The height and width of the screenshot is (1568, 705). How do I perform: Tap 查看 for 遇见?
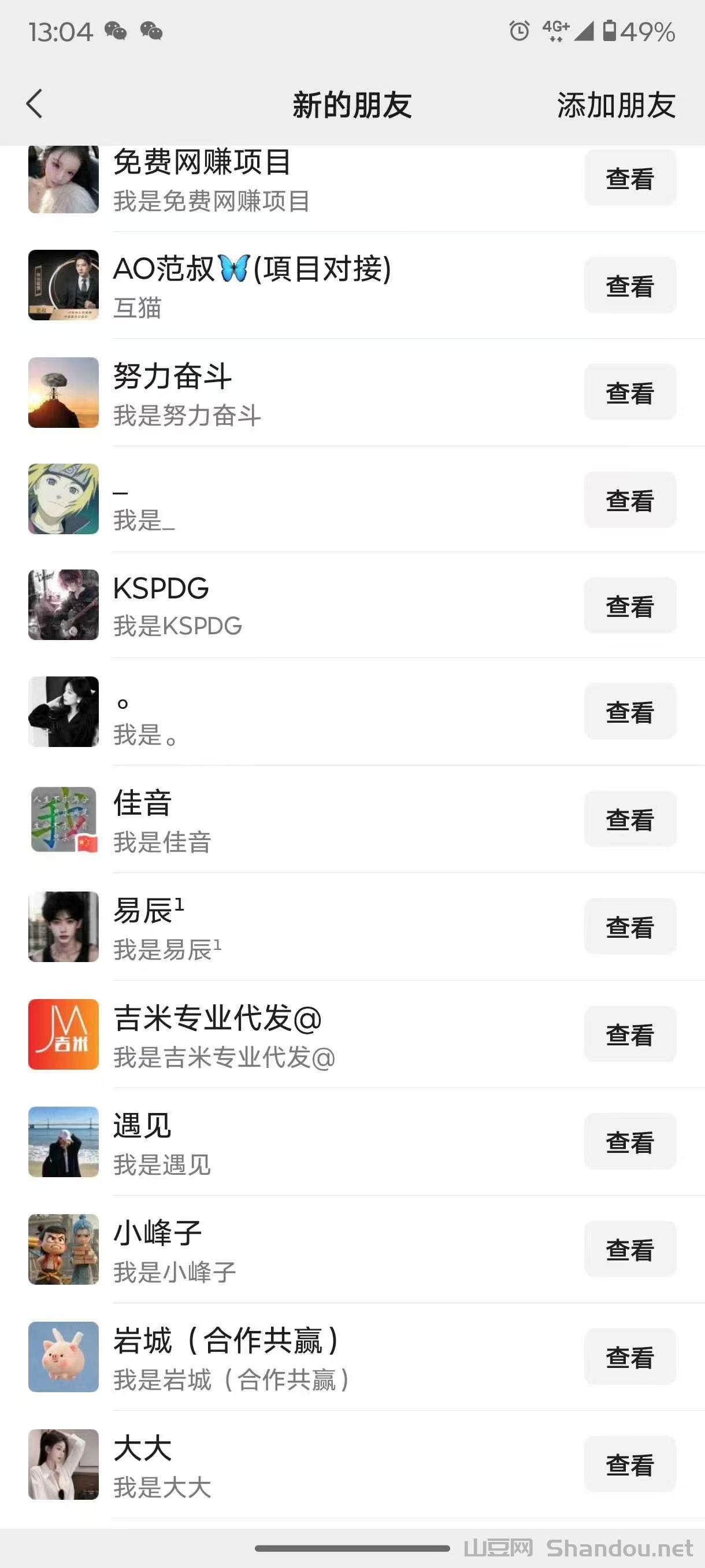629,1142
